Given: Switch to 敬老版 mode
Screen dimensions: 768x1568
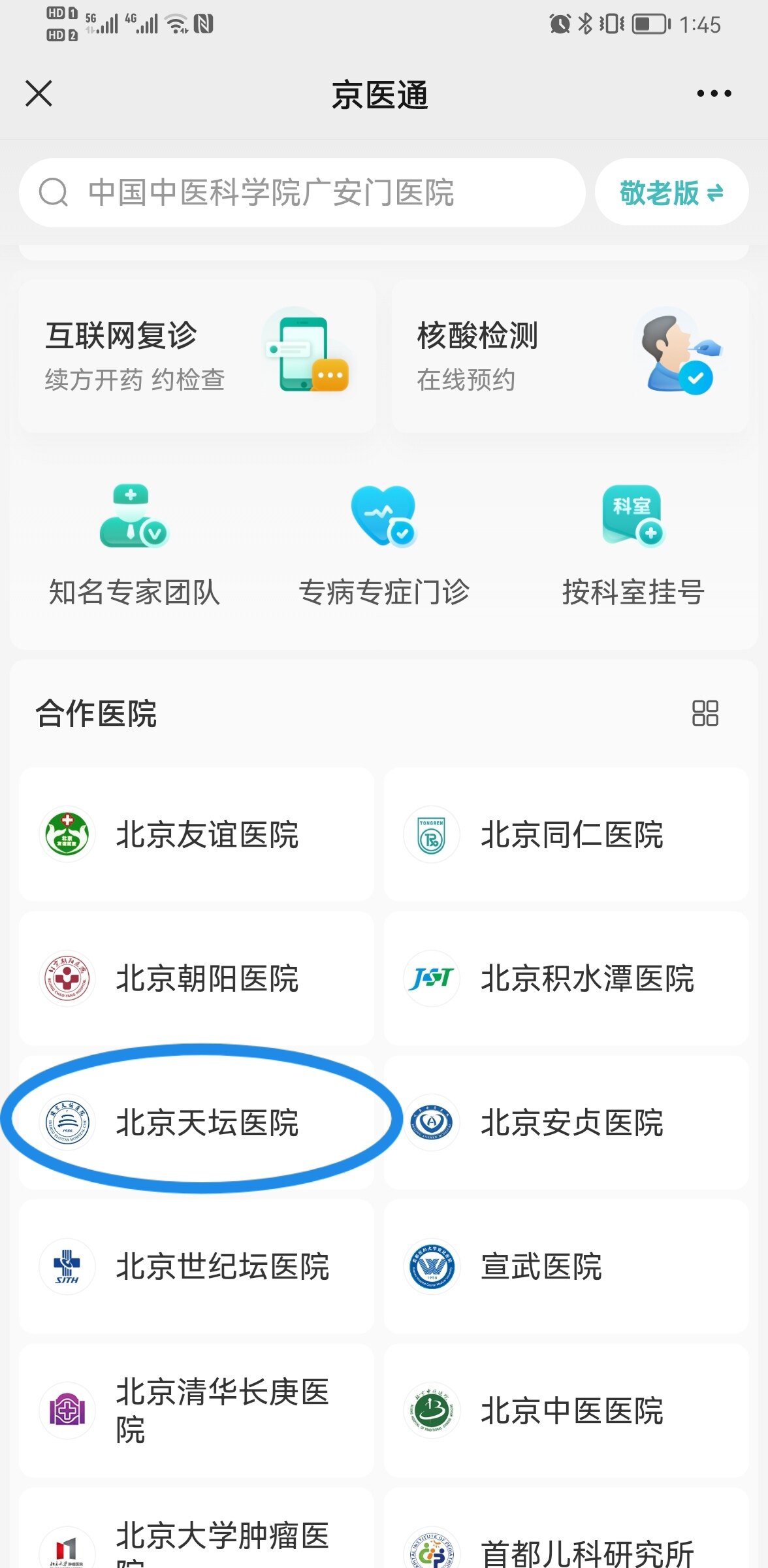Looking at the screenshot, I should (671, 193).
